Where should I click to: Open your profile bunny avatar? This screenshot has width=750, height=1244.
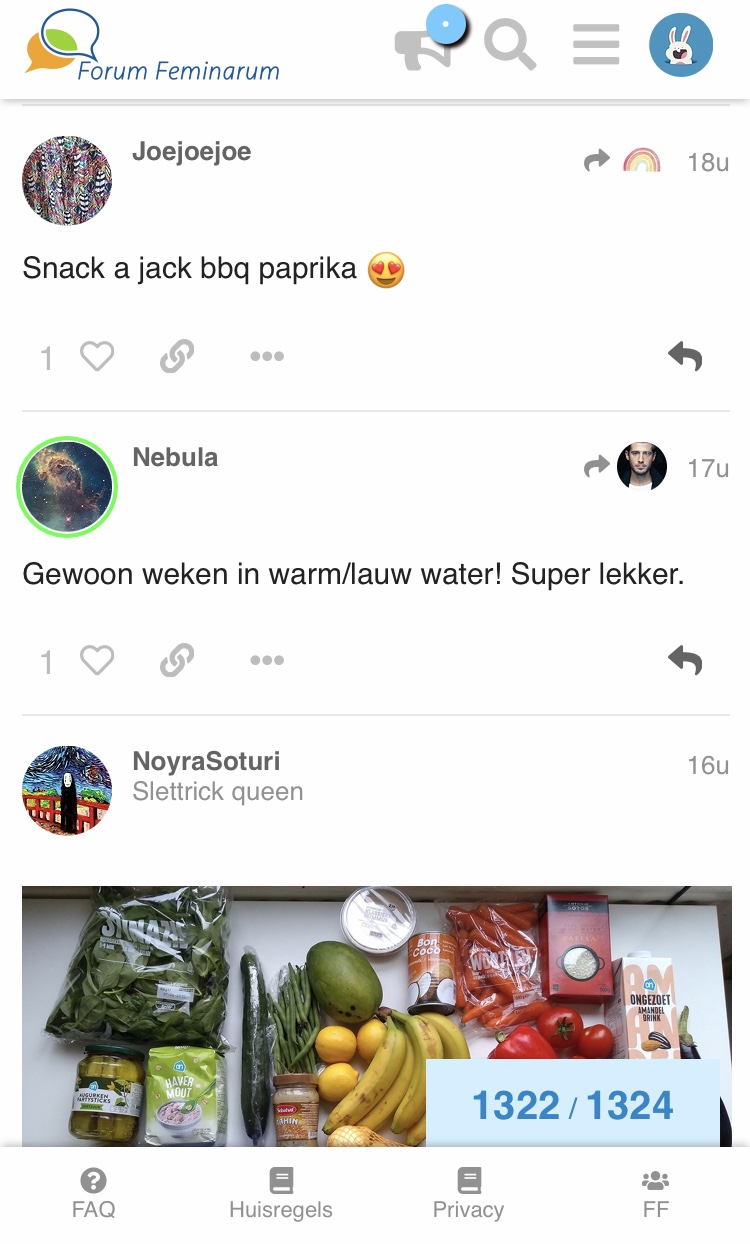681,45
